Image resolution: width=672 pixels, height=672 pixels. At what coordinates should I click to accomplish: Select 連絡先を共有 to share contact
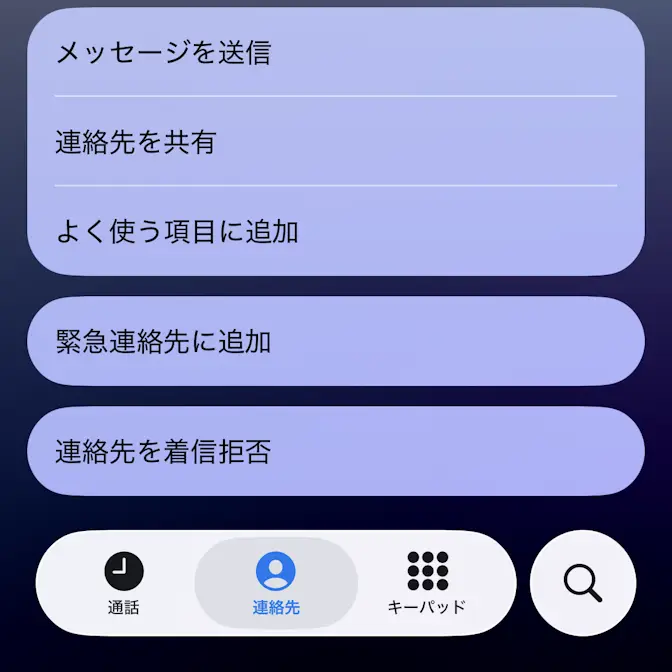pos(335,142)
